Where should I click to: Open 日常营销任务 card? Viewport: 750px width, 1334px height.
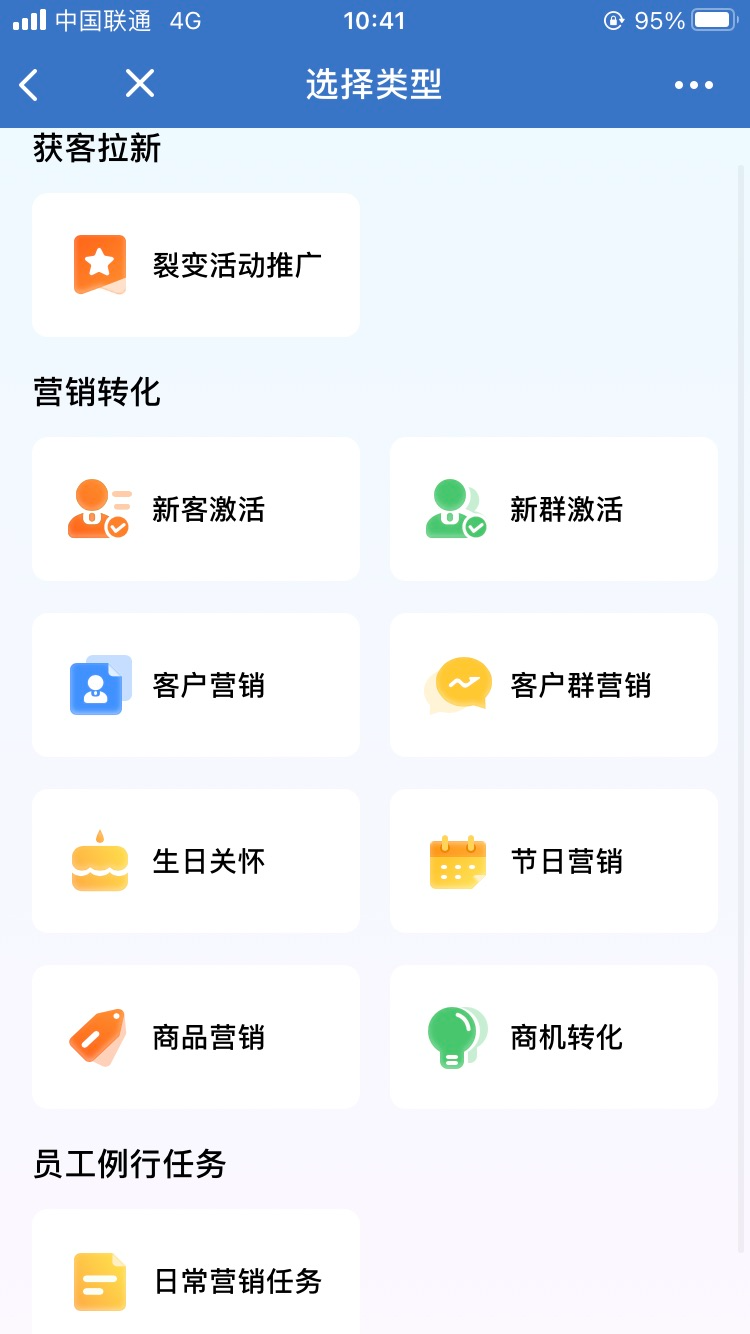click(196, 1272)
